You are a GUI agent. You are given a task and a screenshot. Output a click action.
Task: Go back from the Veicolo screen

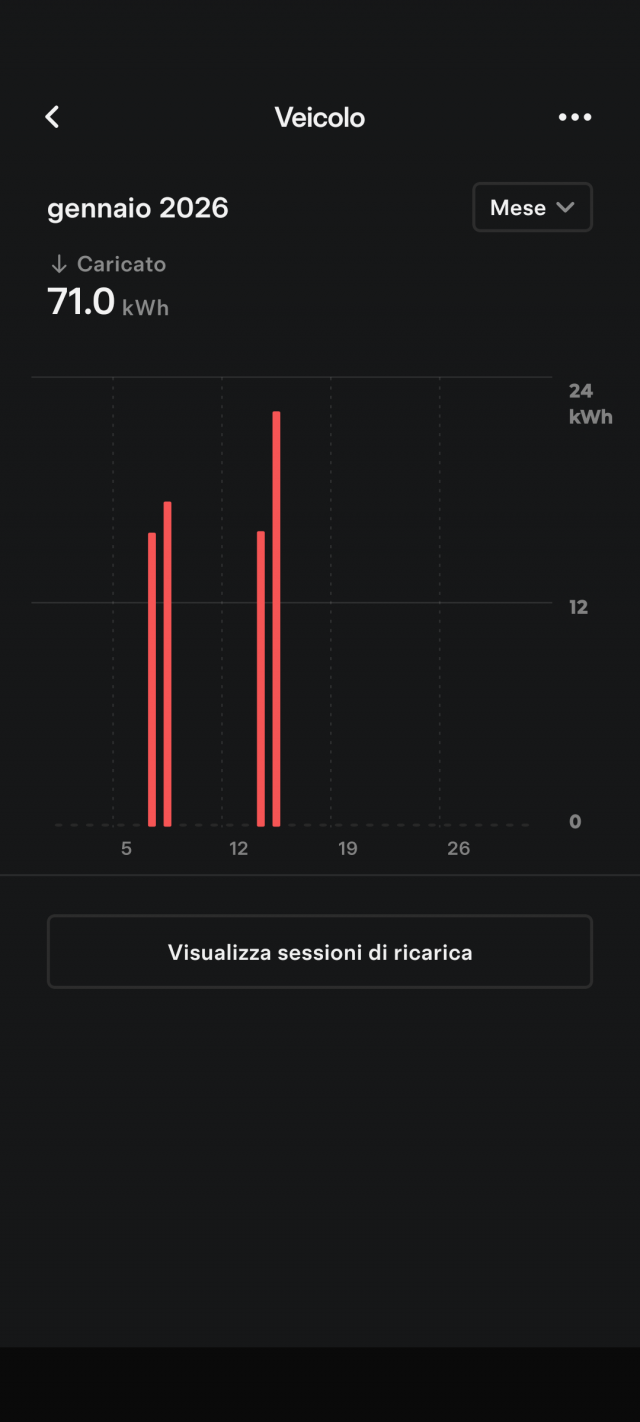[x=52, y=117]
